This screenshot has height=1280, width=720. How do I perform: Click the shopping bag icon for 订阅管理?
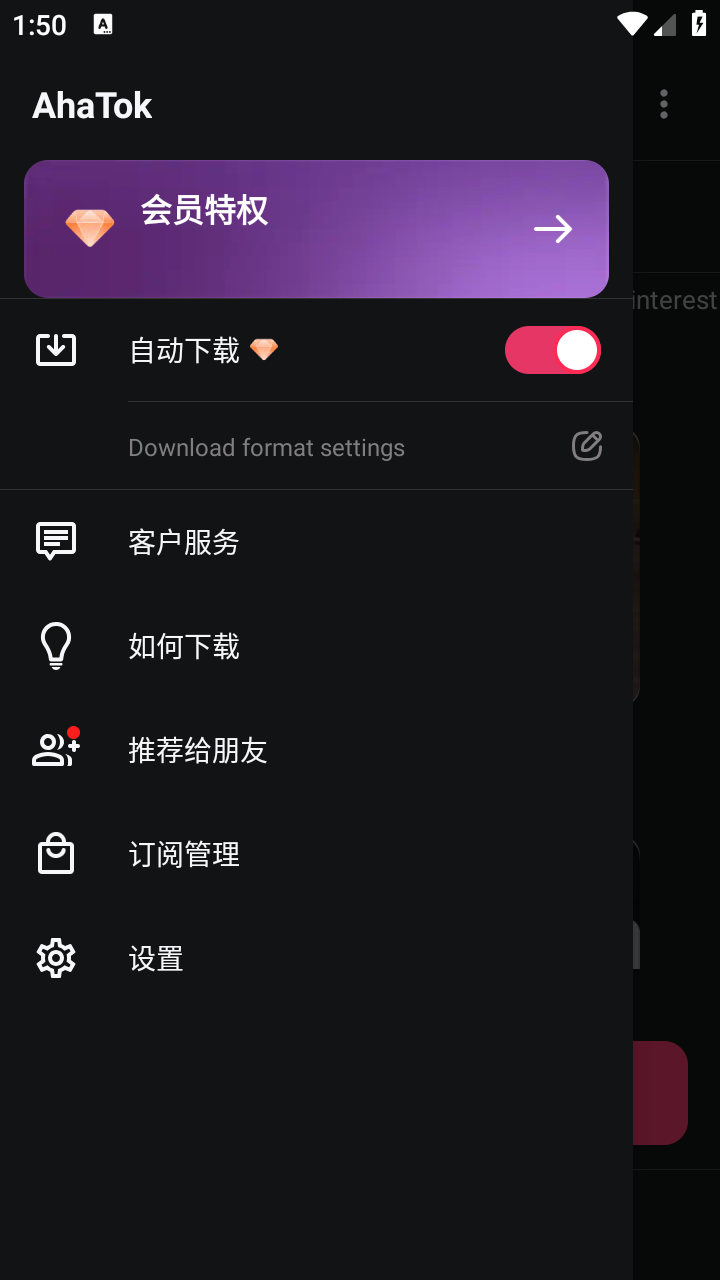(x=55, y=853)
